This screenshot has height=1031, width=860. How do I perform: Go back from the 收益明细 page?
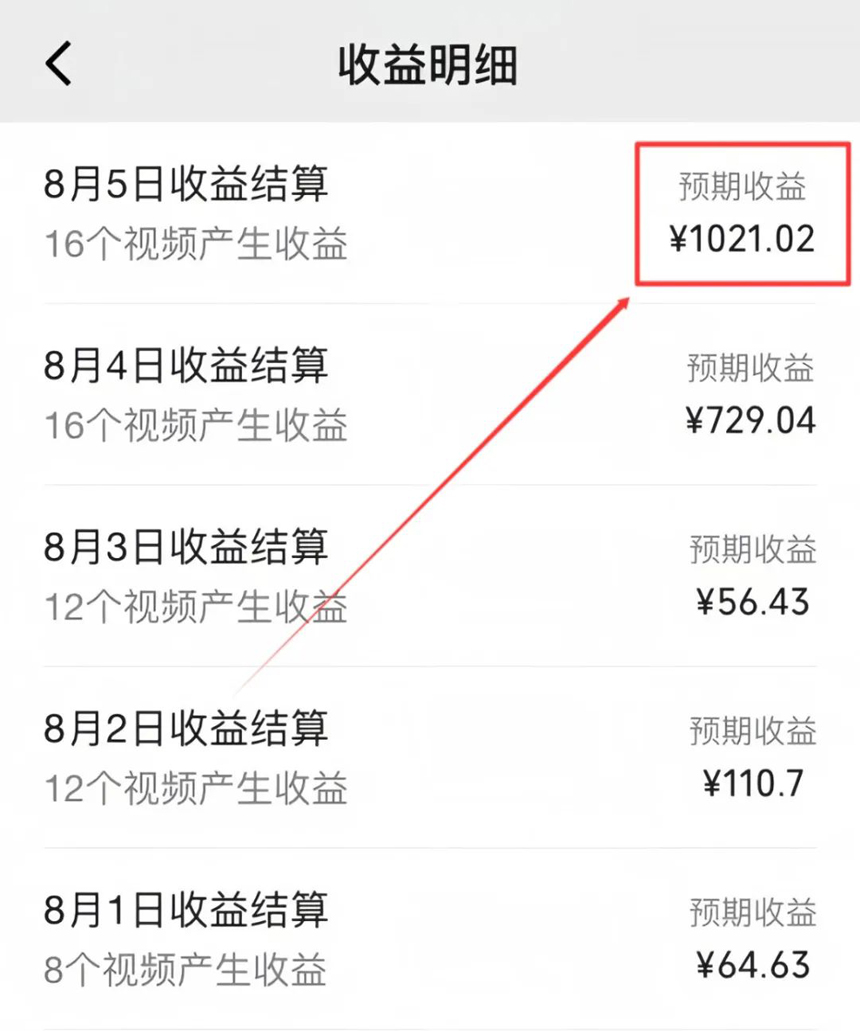point(59,65)
